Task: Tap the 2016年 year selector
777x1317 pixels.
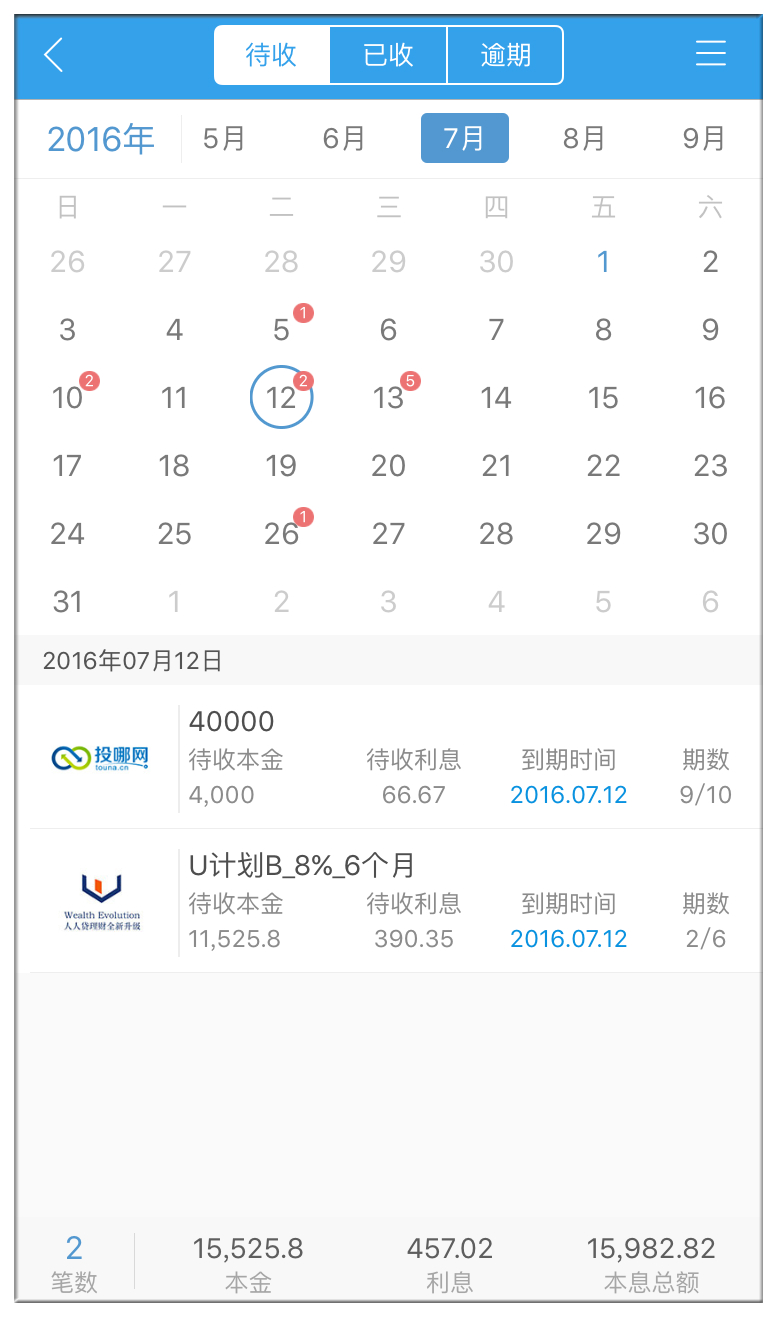Action: pos(101,139)
